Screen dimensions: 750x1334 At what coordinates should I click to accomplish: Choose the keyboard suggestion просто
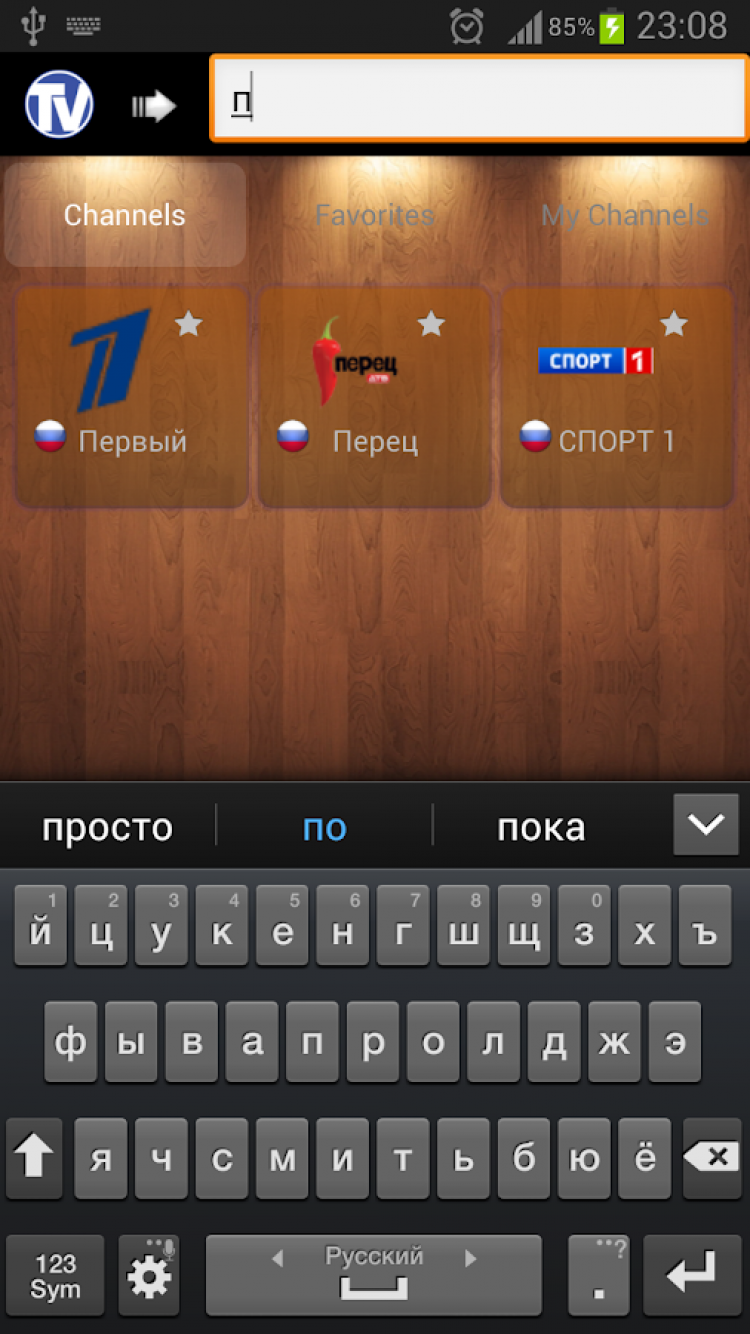pyautogui.click(x=107, y=827)
